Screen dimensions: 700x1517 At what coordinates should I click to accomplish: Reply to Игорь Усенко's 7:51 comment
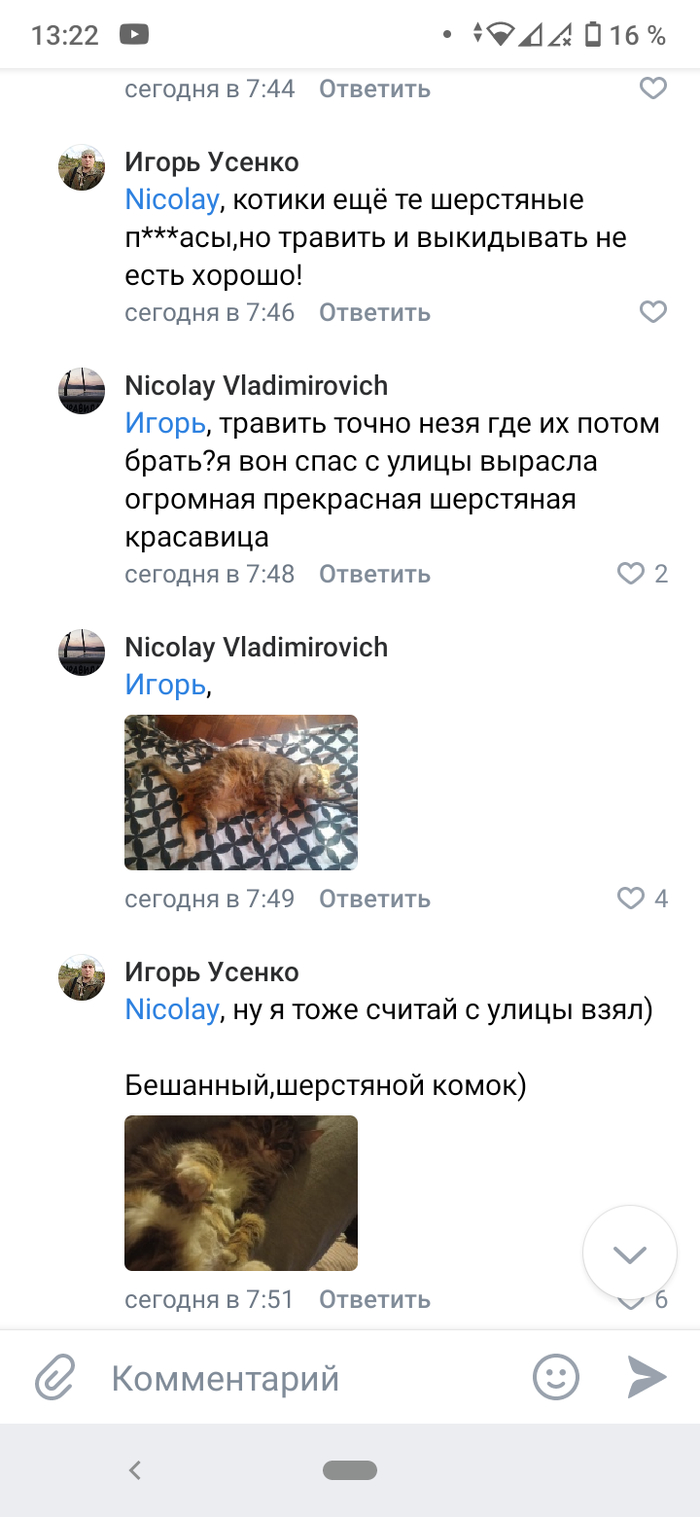pyautogui.click(x=375, y=1300)
